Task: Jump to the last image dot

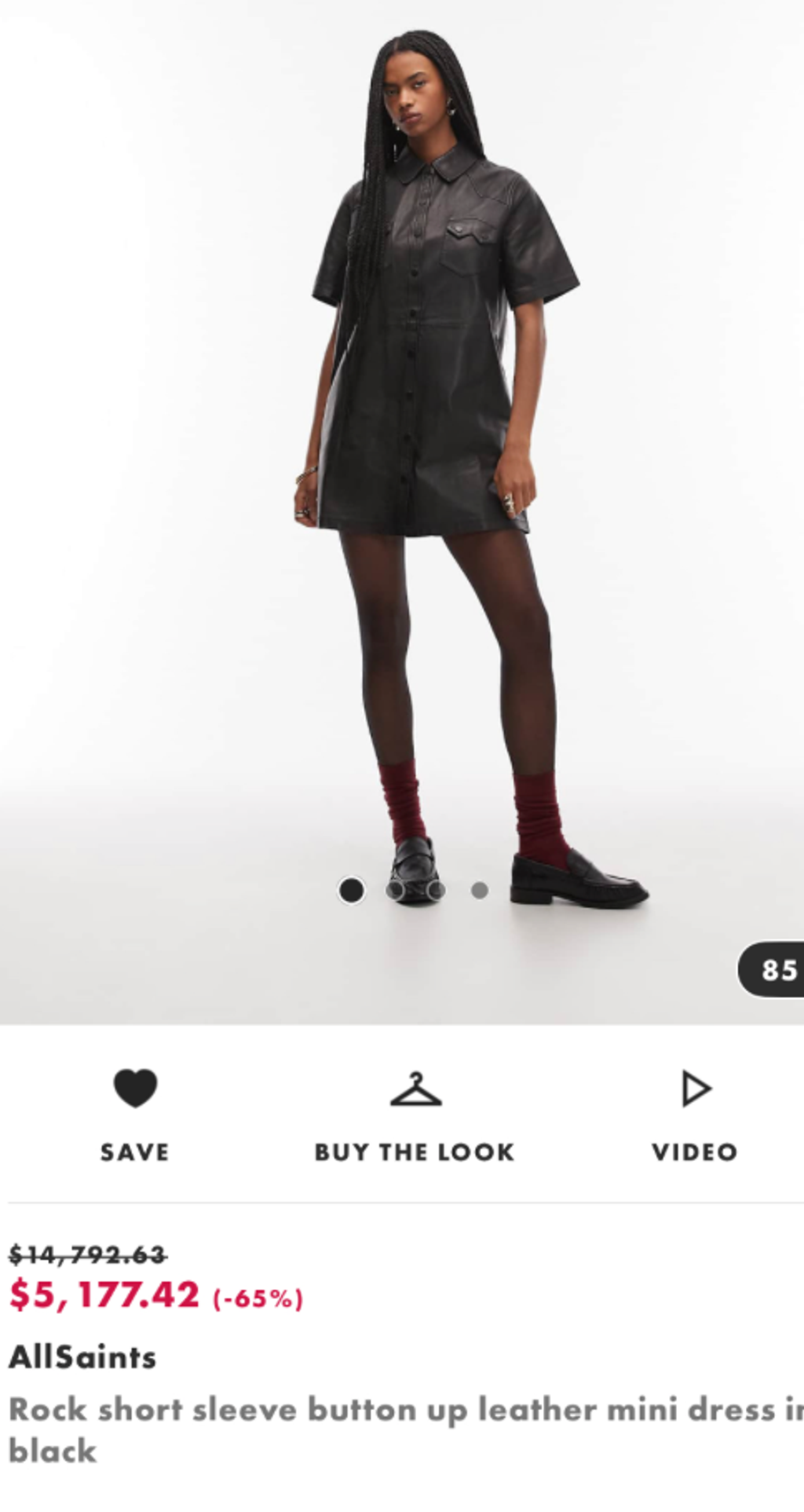Action: pos(480,890)
